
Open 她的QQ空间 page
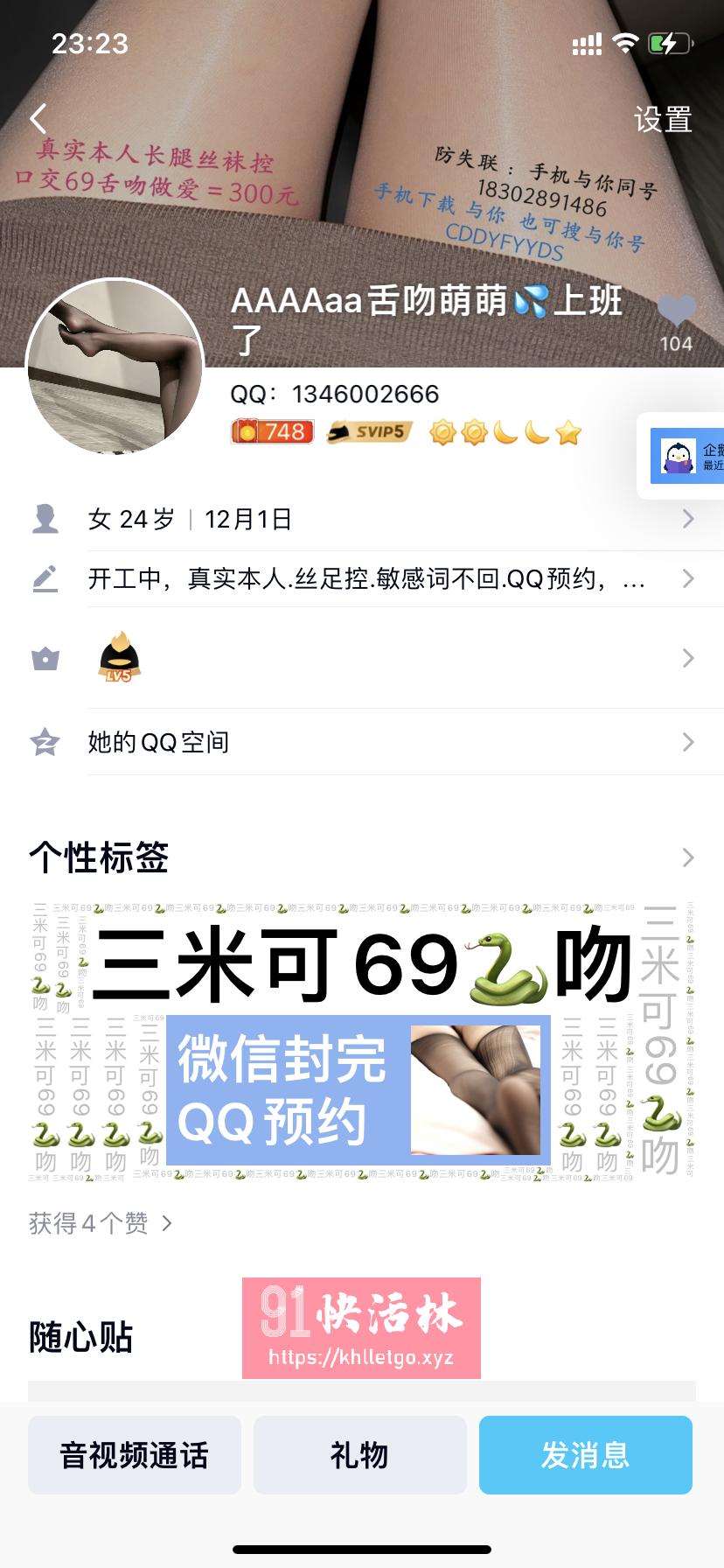157,742
